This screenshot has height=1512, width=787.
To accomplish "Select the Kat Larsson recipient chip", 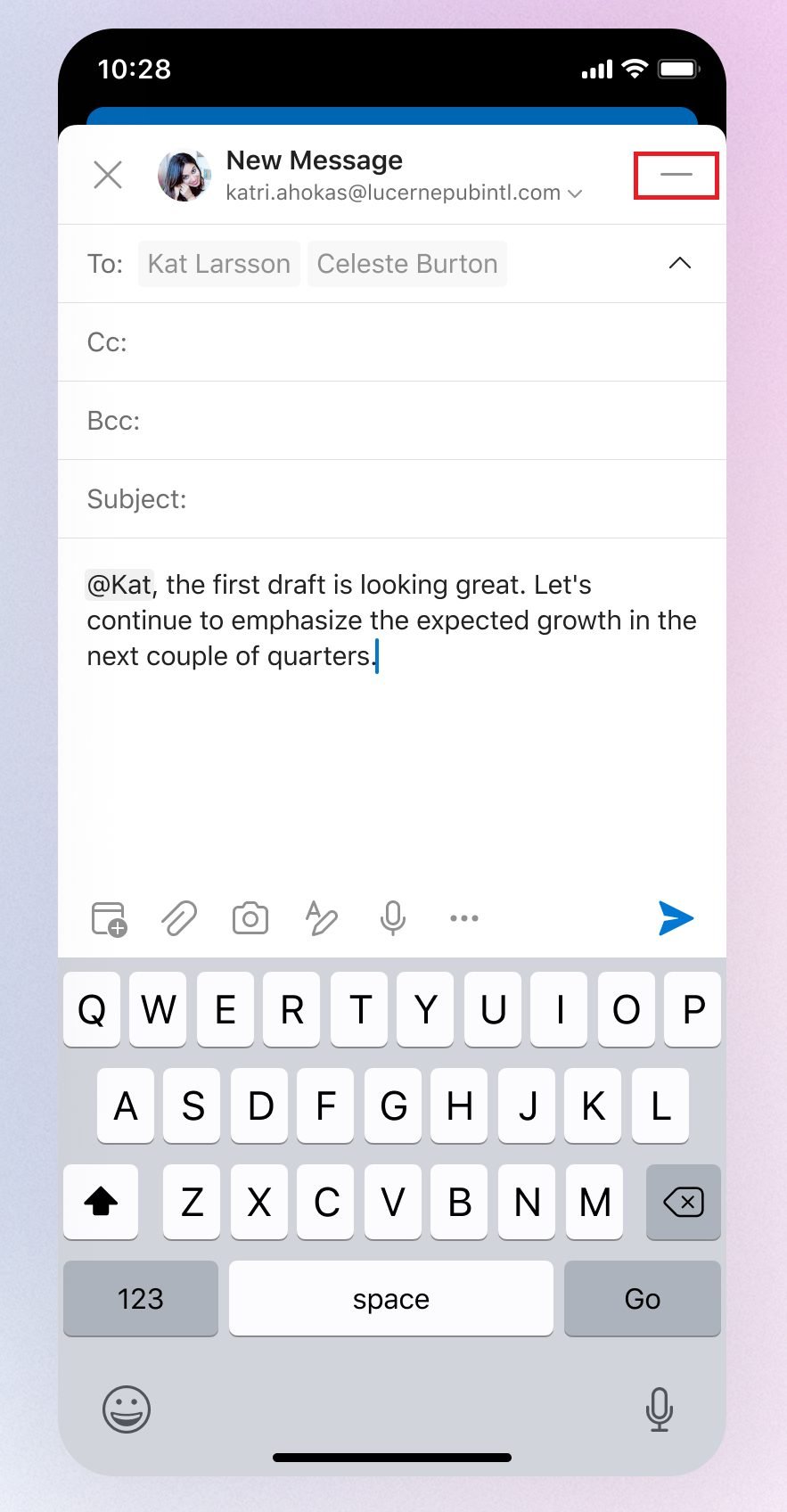I will coord(219,264).
